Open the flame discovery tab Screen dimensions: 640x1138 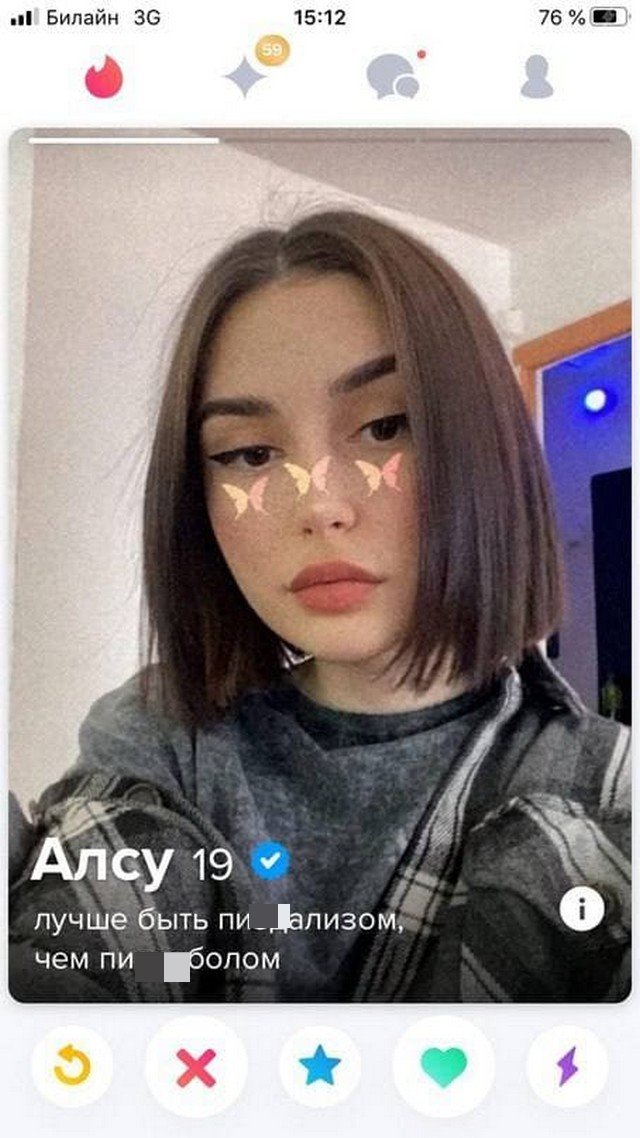[x=103, y=77]
